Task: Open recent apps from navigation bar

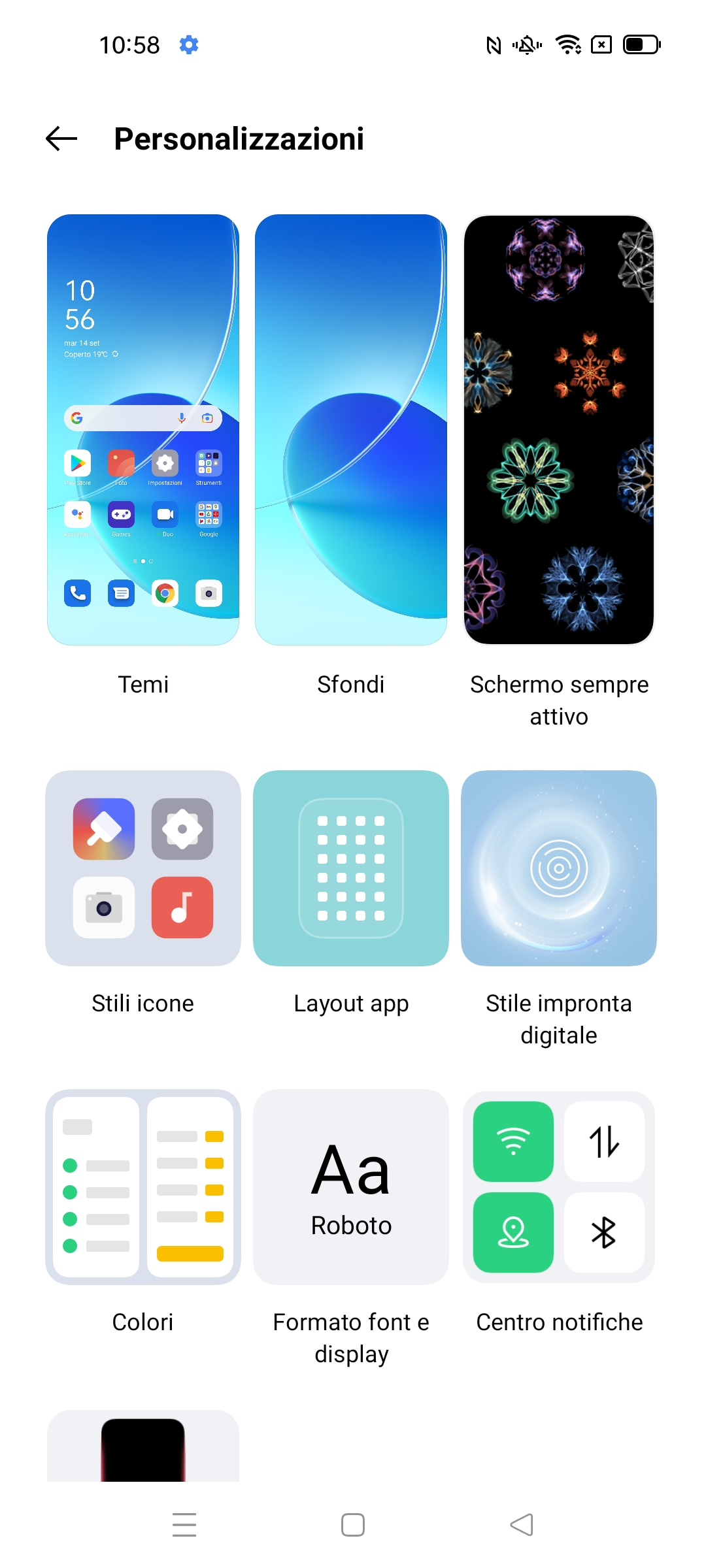Action: [x=184, y=1525]
